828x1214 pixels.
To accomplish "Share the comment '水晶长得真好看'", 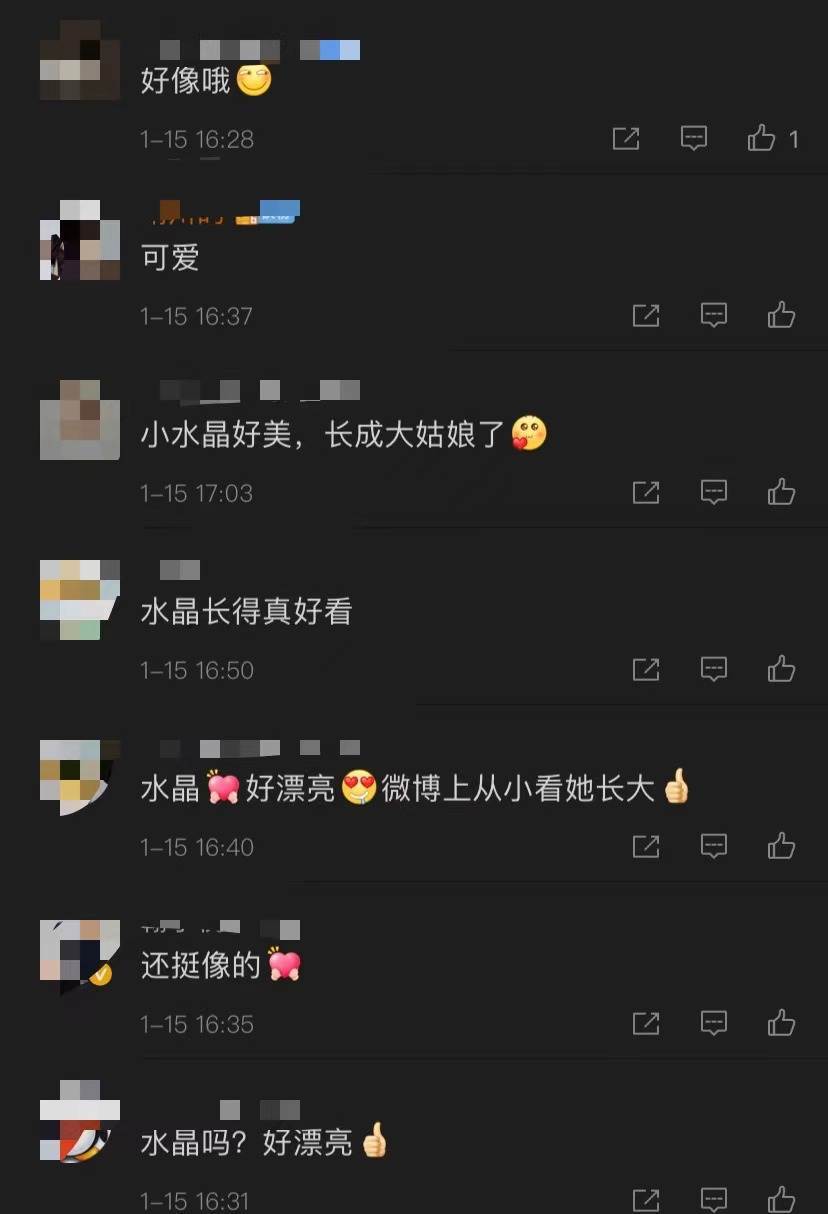I will 646,669.
